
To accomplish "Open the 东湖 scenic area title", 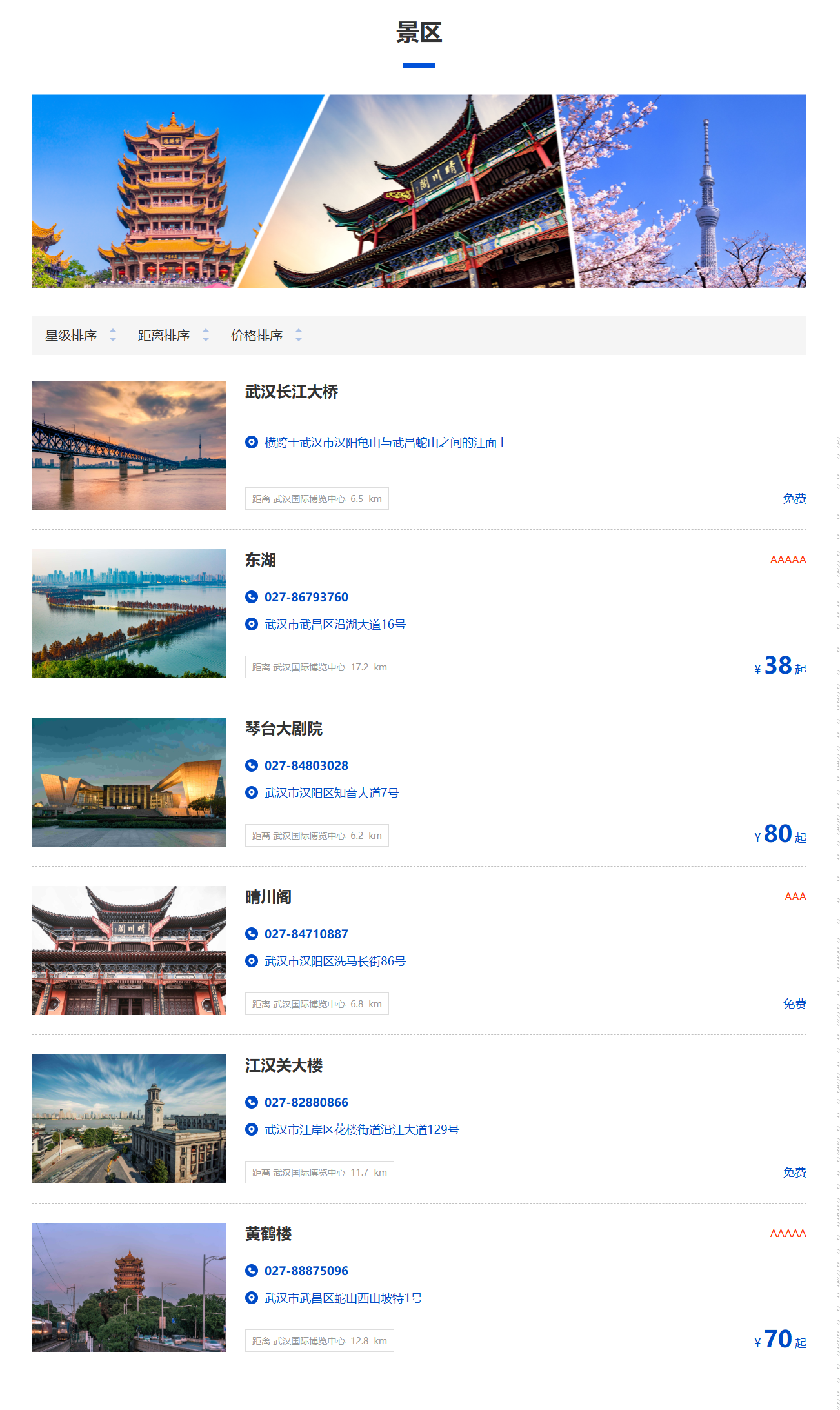I will tap(261, 560).
